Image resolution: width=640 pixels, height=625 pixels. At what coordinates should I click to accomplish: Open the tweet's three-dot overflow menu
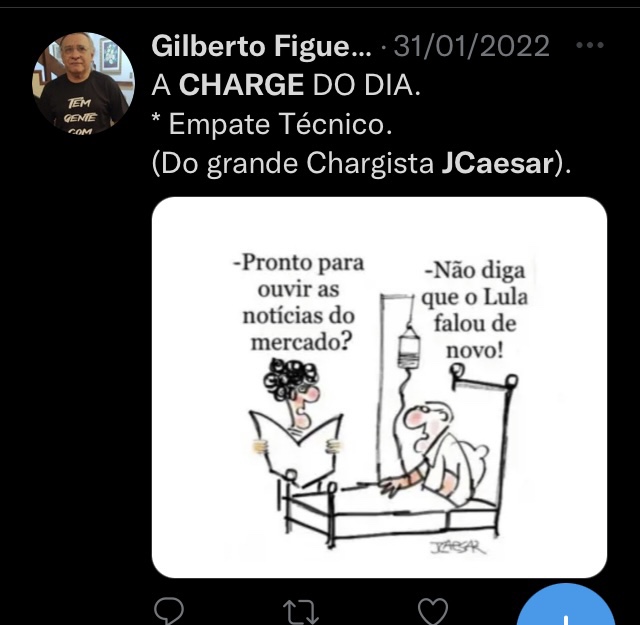point(590,46)
